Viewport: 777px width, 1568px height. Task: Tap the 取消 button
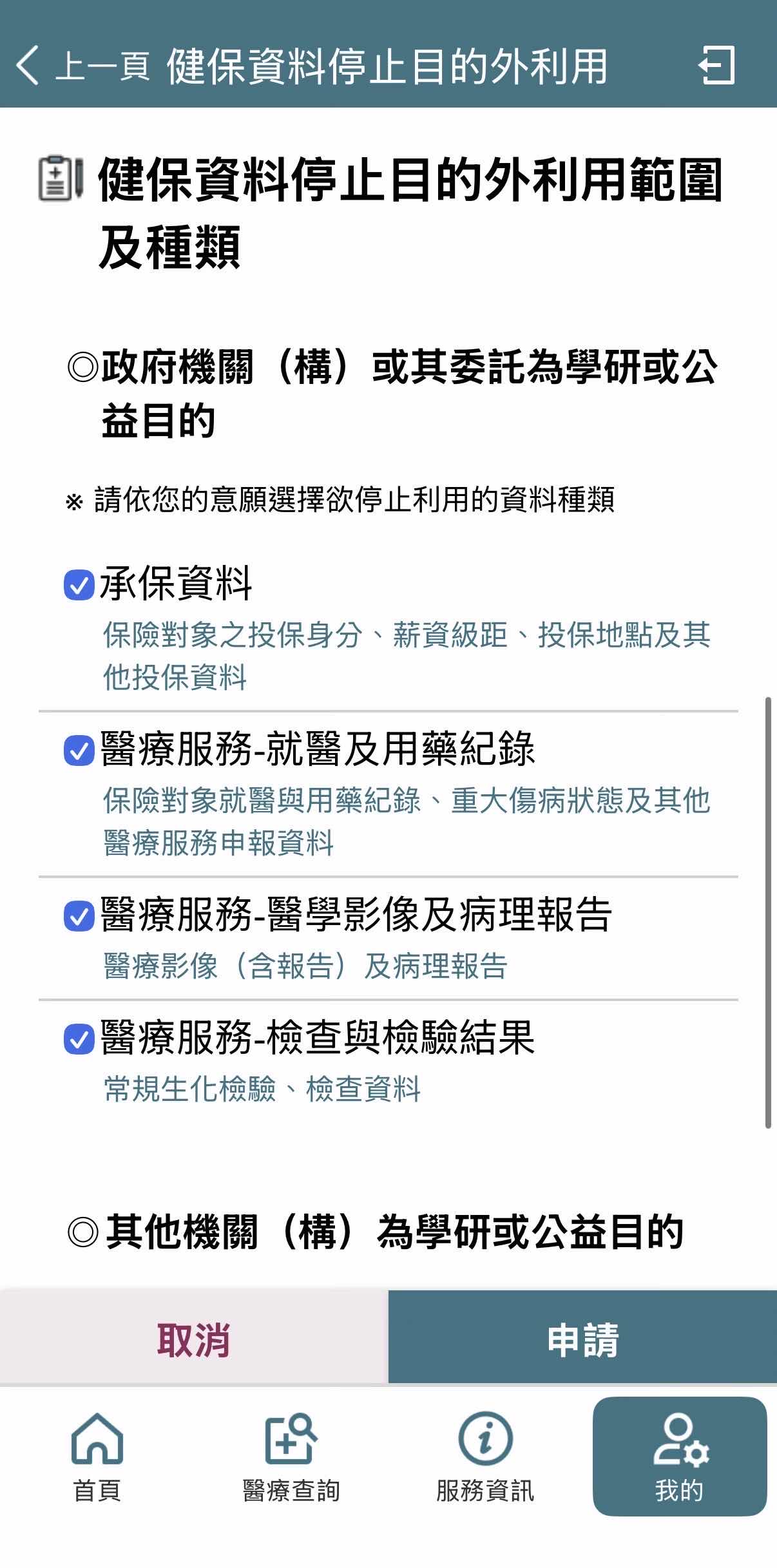tap(193, 1340)
